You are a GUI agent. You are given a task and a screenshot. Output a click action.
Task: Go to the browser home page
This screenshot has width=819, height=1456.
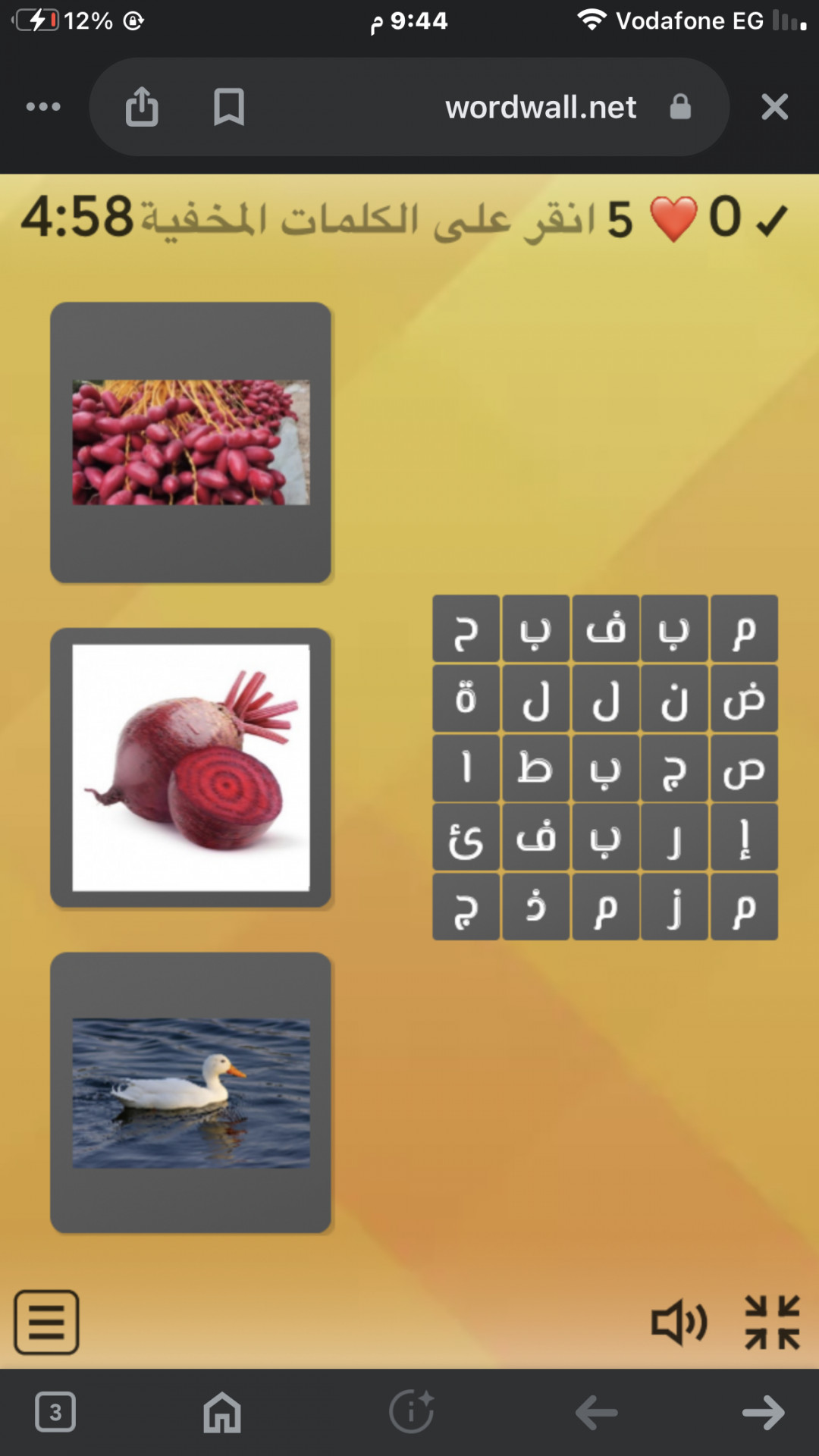tap(221, 1412)
